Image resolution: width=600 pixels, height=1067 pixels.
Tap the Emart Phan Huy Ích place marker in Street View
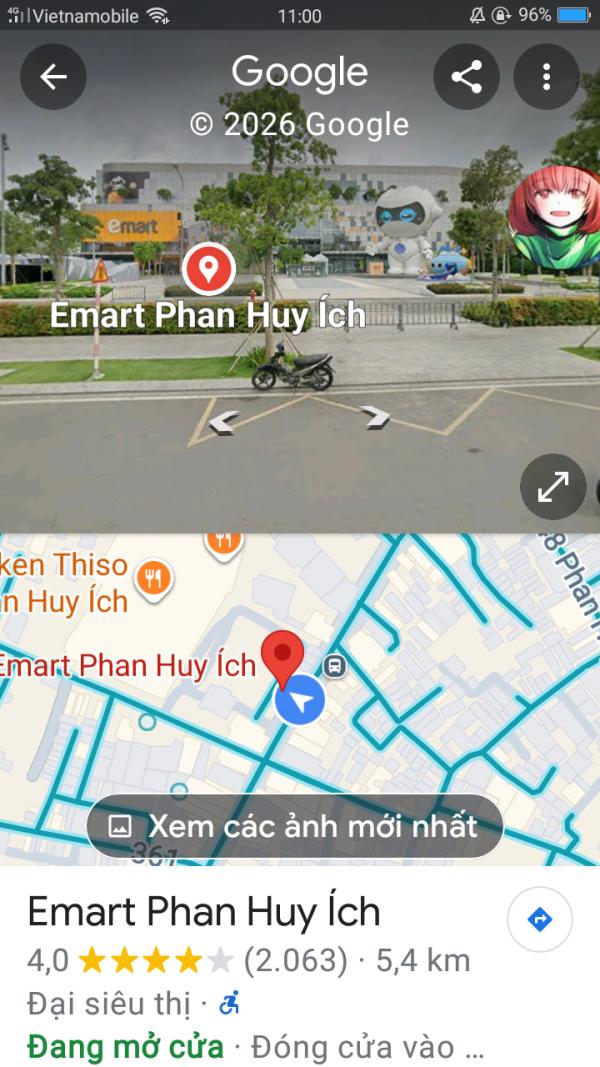coord(209,269)
